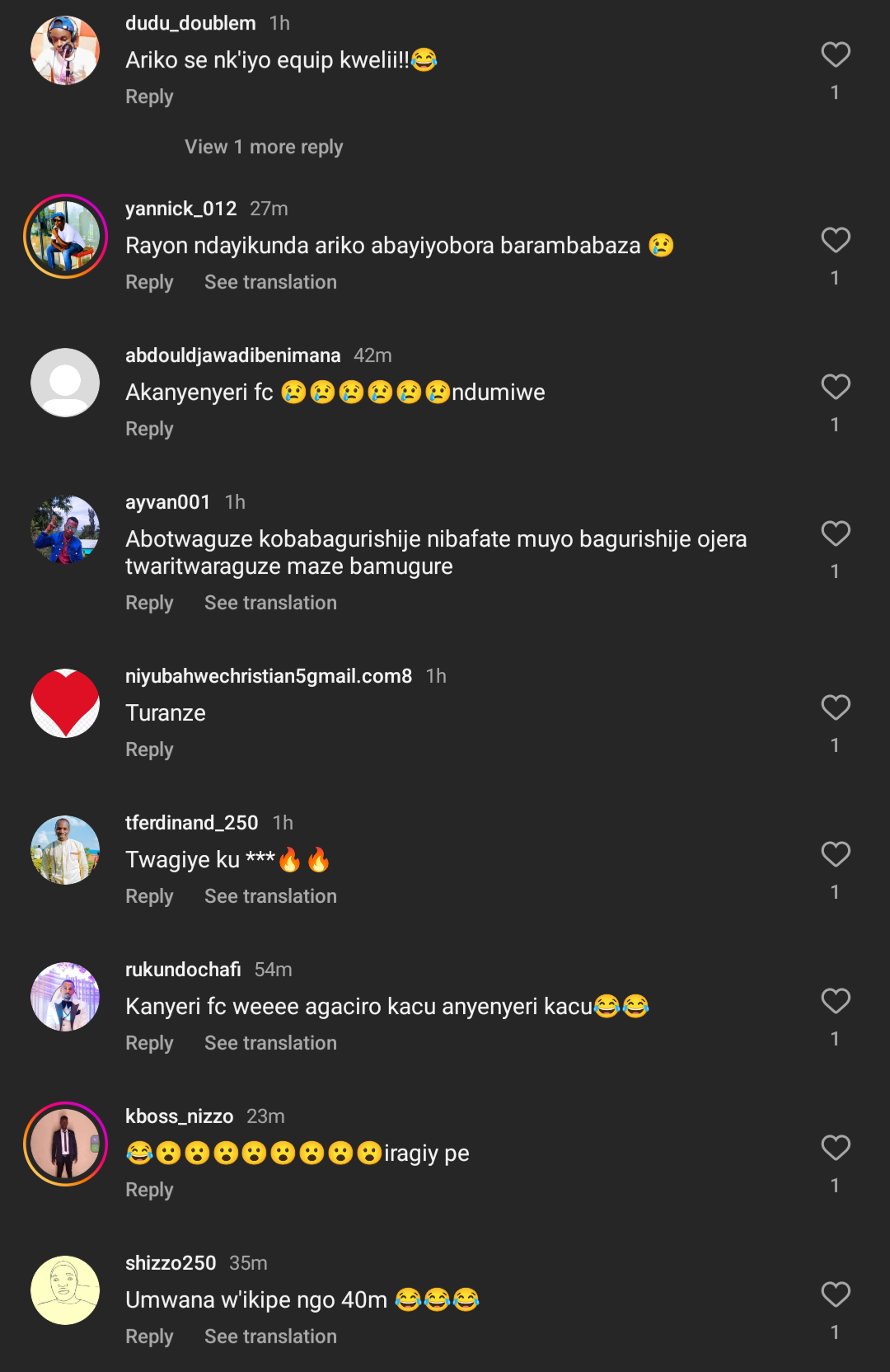This screenshot has width=890, height=1372.
Task: Reply to abdouldjawadibenimana's comment
Action: (149, 429)
